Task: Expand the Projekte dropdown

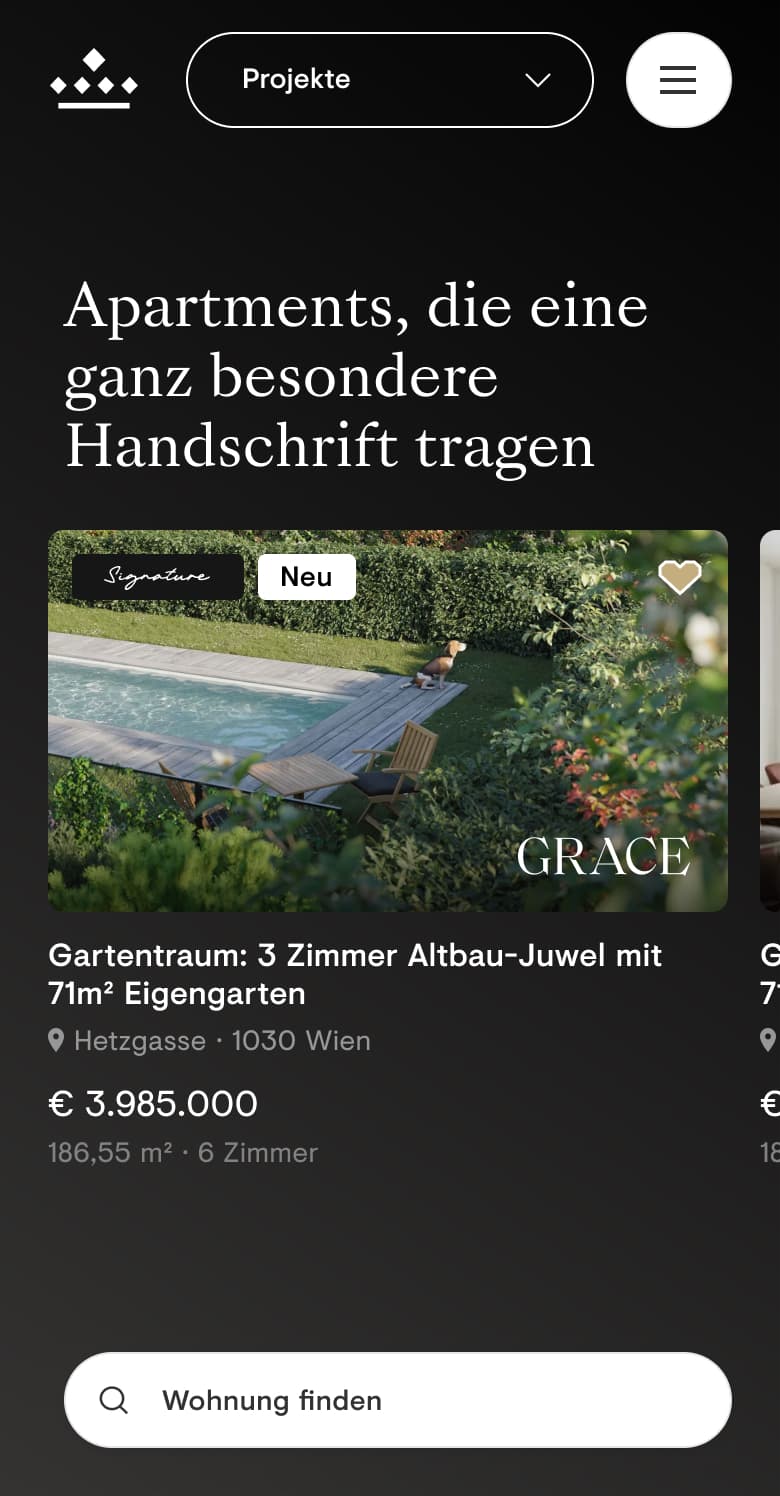Action: pos(390,80)
